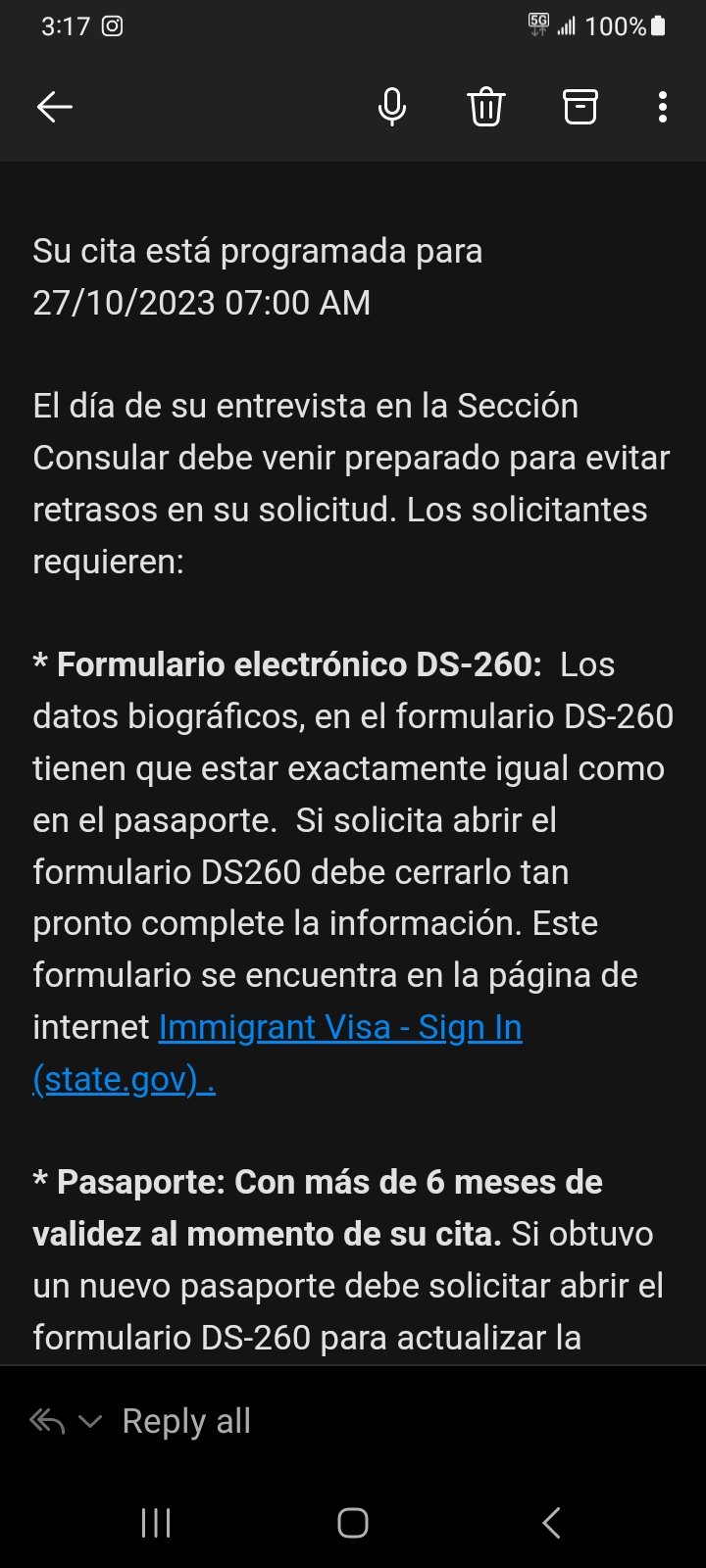Go back using the top-left arrow
The image size is (706, 1568).
point(55,107)
